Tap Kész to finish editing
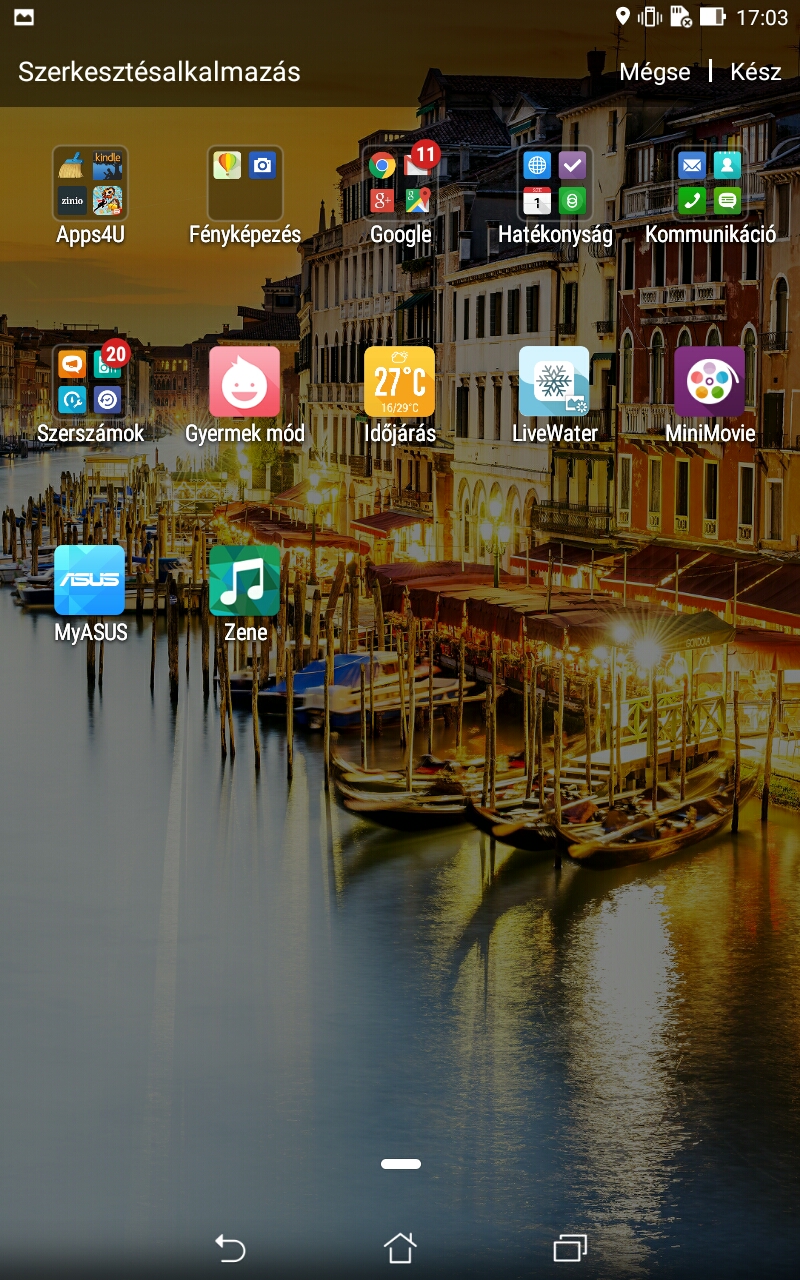The width and height of the screenshot is (800, 1280). [756, 72]
